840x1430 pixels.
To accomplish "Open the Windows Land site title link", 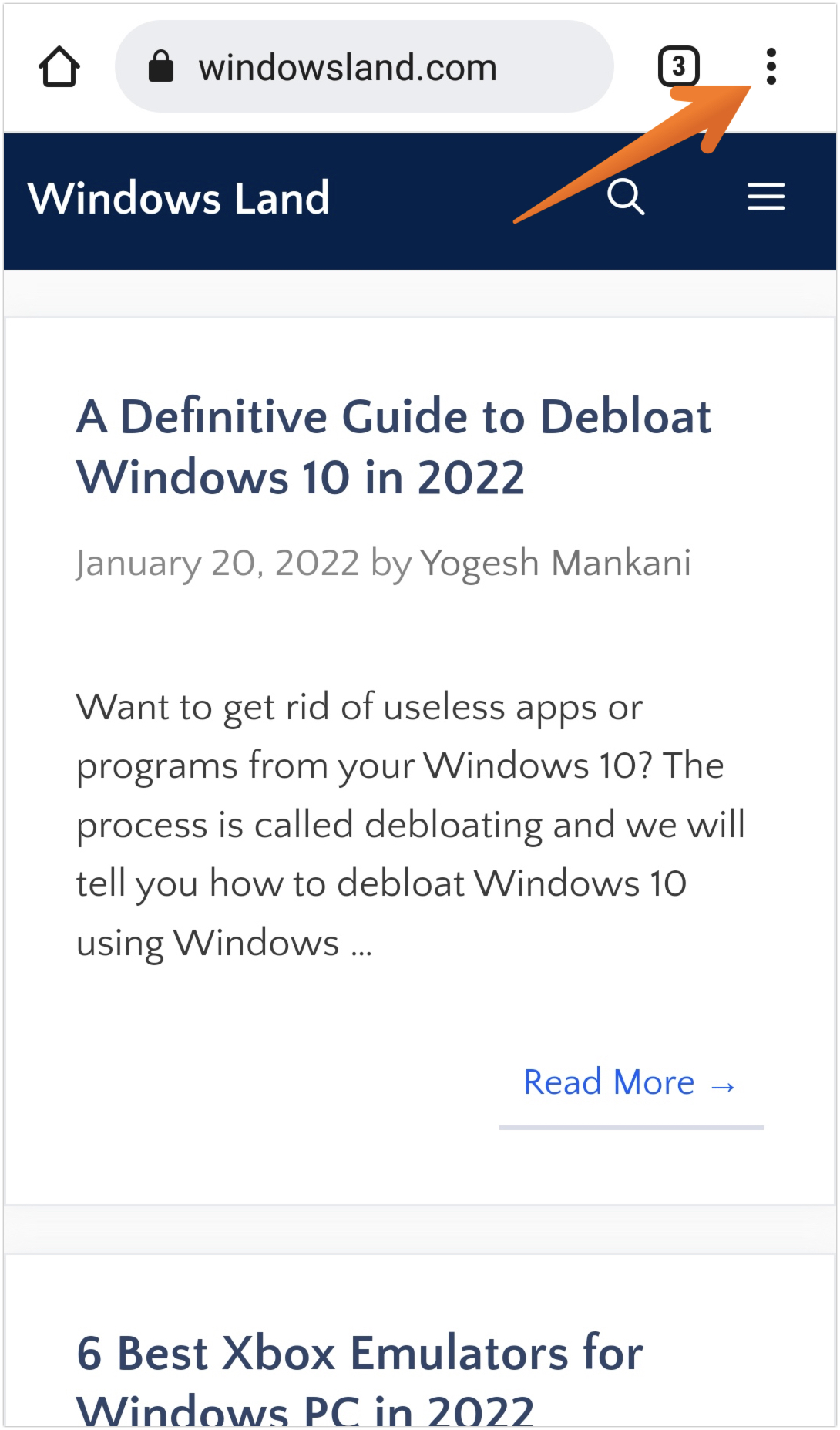I will (179, 198).
